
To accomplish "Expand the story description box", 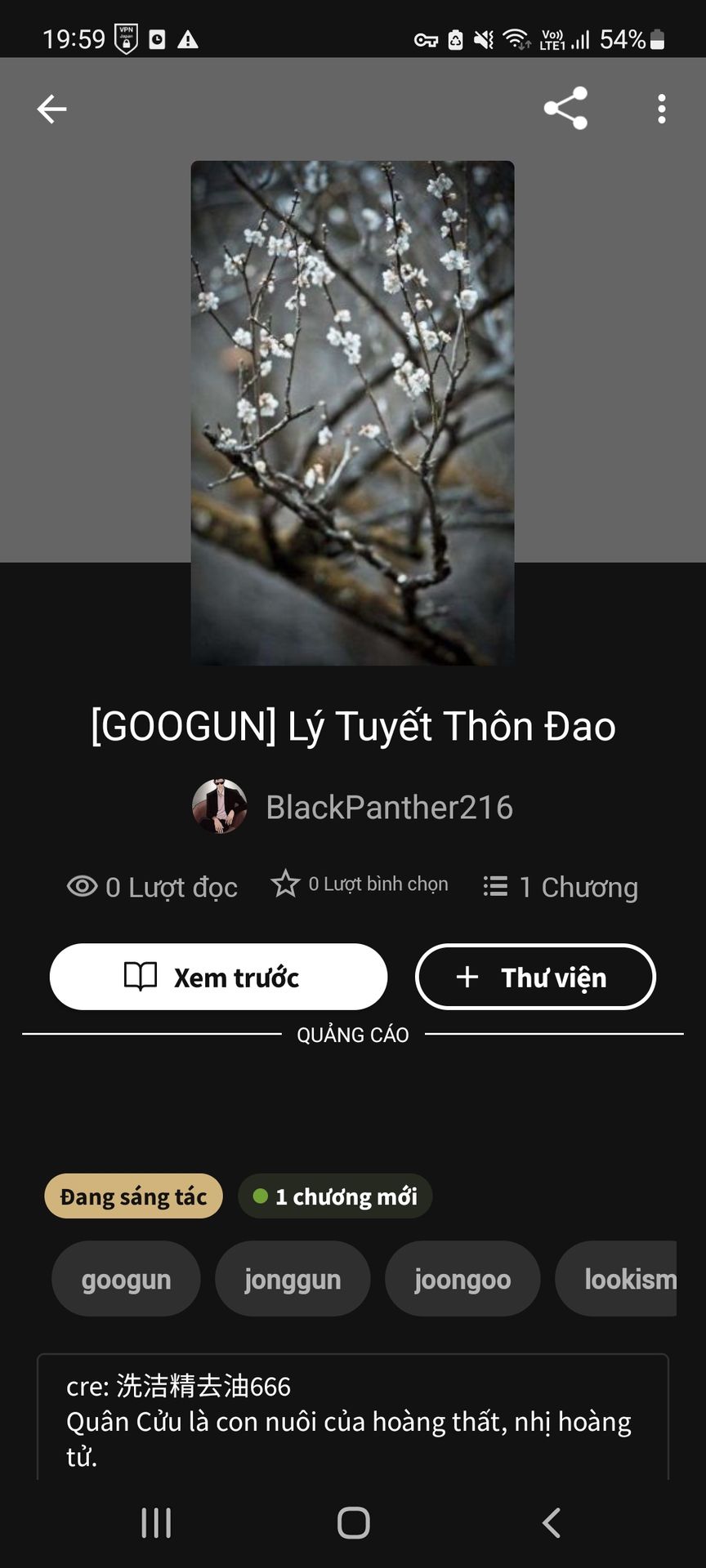I will click(x=353, y=1419).
